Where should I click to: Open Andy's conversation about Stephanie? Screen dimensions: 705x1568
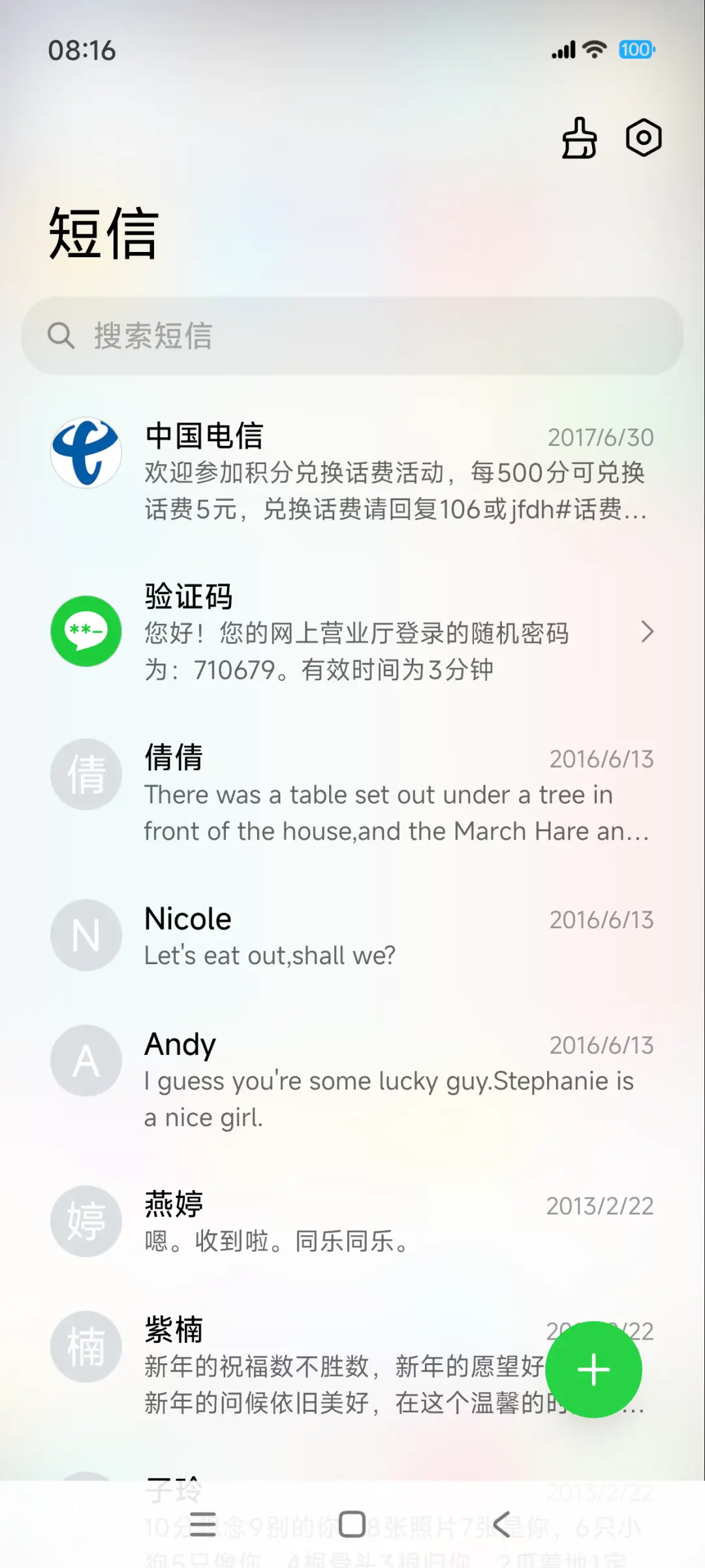pos(326,1077)
